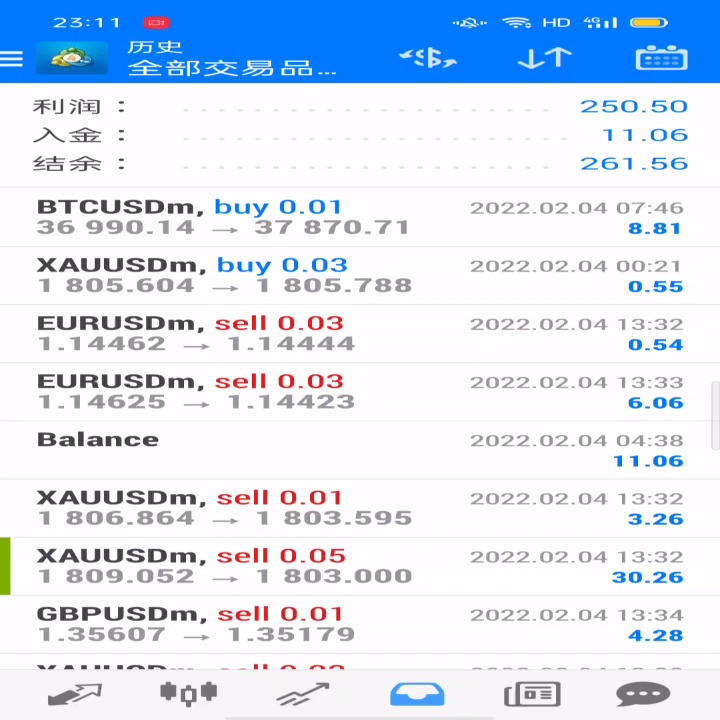The height and width of the screenshot is (720, 720).
Task: Select the EURUSDm sell trade with profit 0.54
Action: tap(360, 334)
